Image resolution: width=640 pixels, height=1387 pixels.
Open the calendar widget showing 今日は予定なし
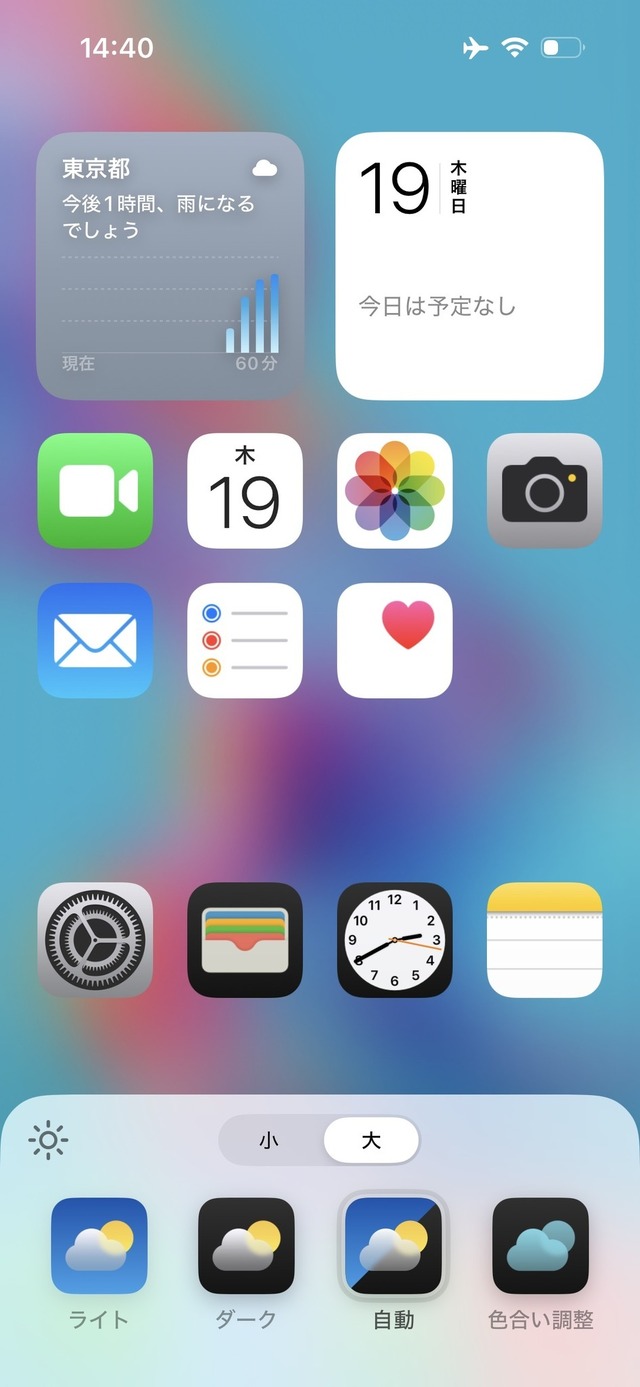(469, 266)
